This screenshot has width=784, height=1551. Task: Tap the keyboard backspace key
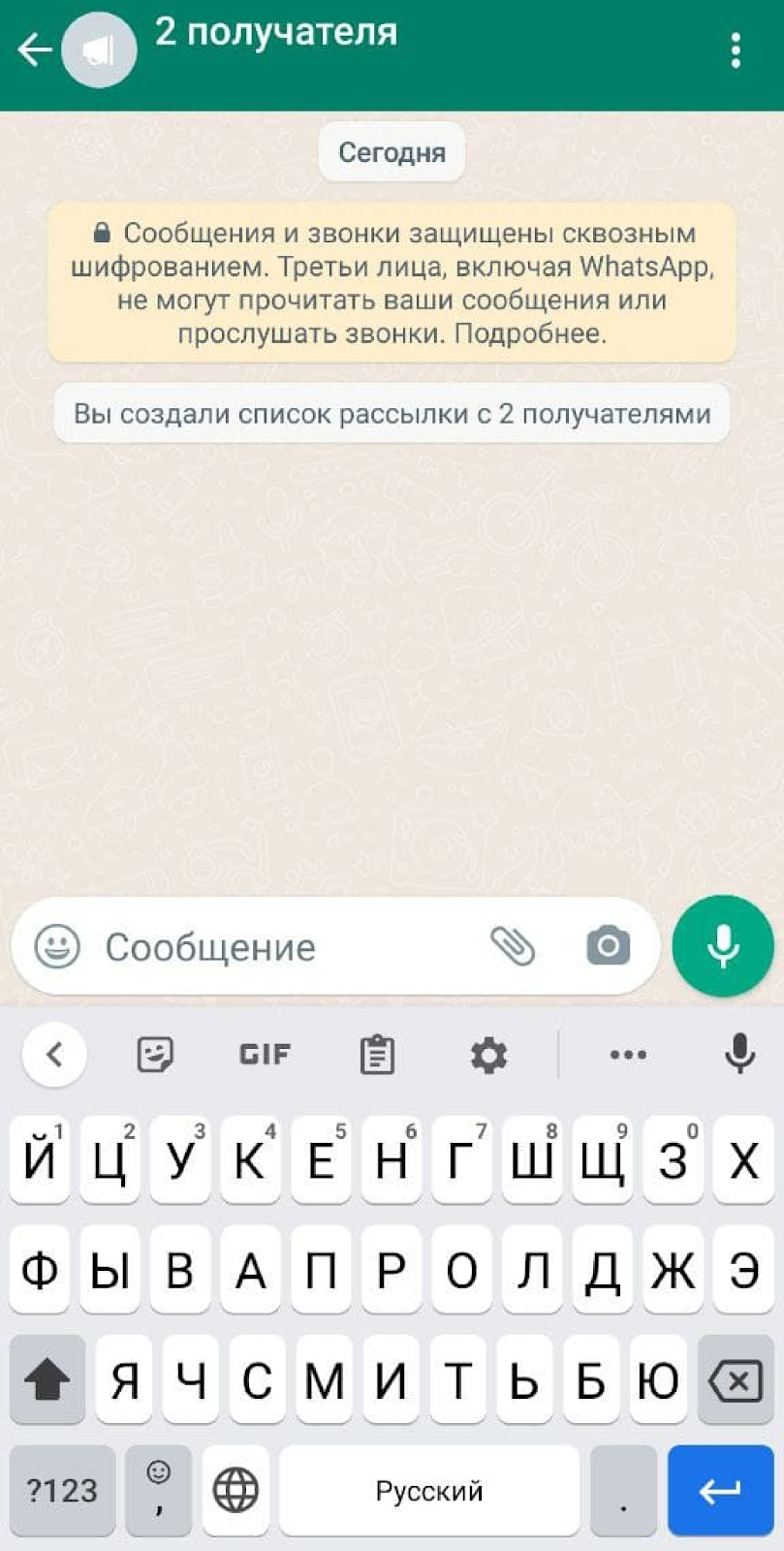[x=736, y=1379]
